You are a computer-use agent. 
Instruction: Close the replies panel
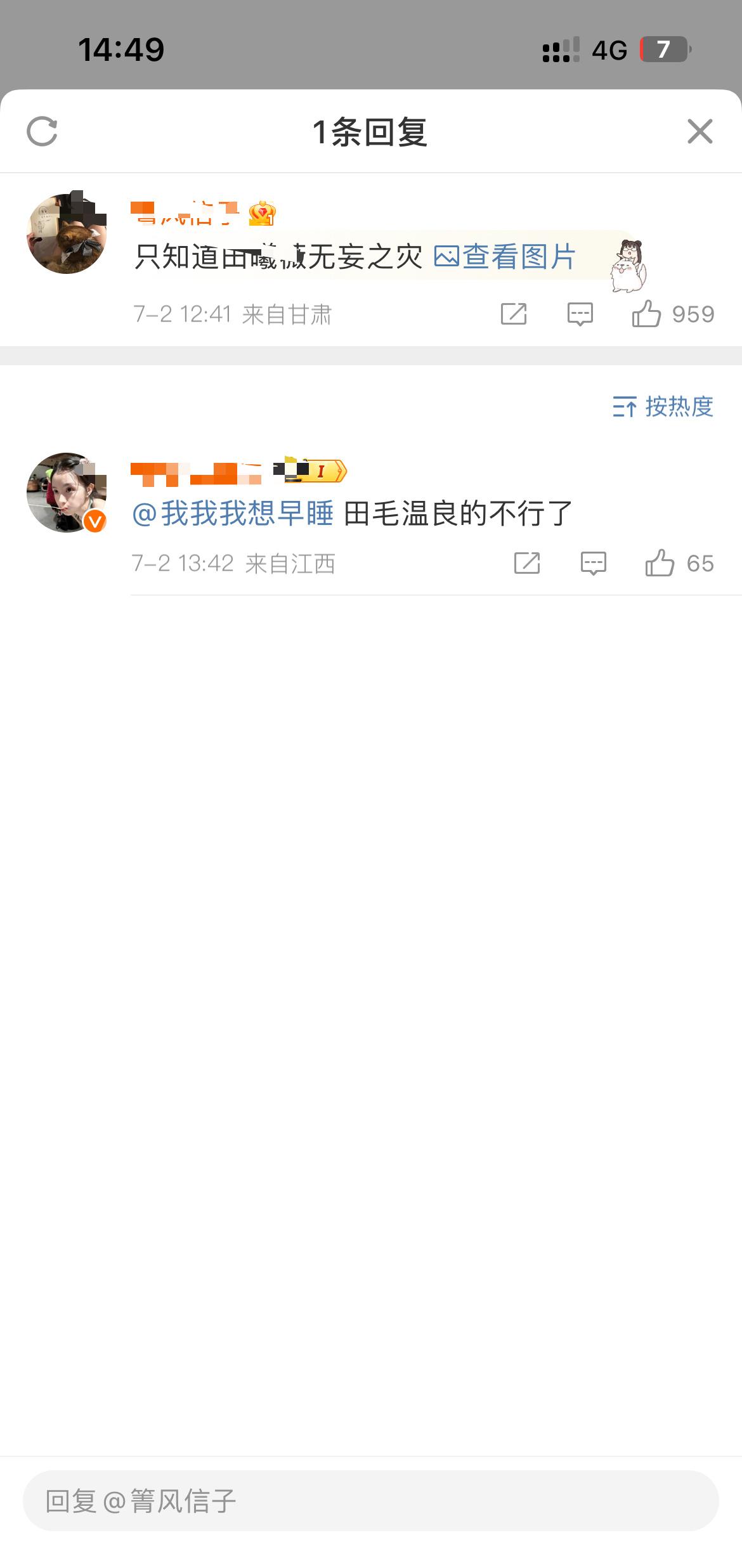pyautogui.click(x=700, y=131)
